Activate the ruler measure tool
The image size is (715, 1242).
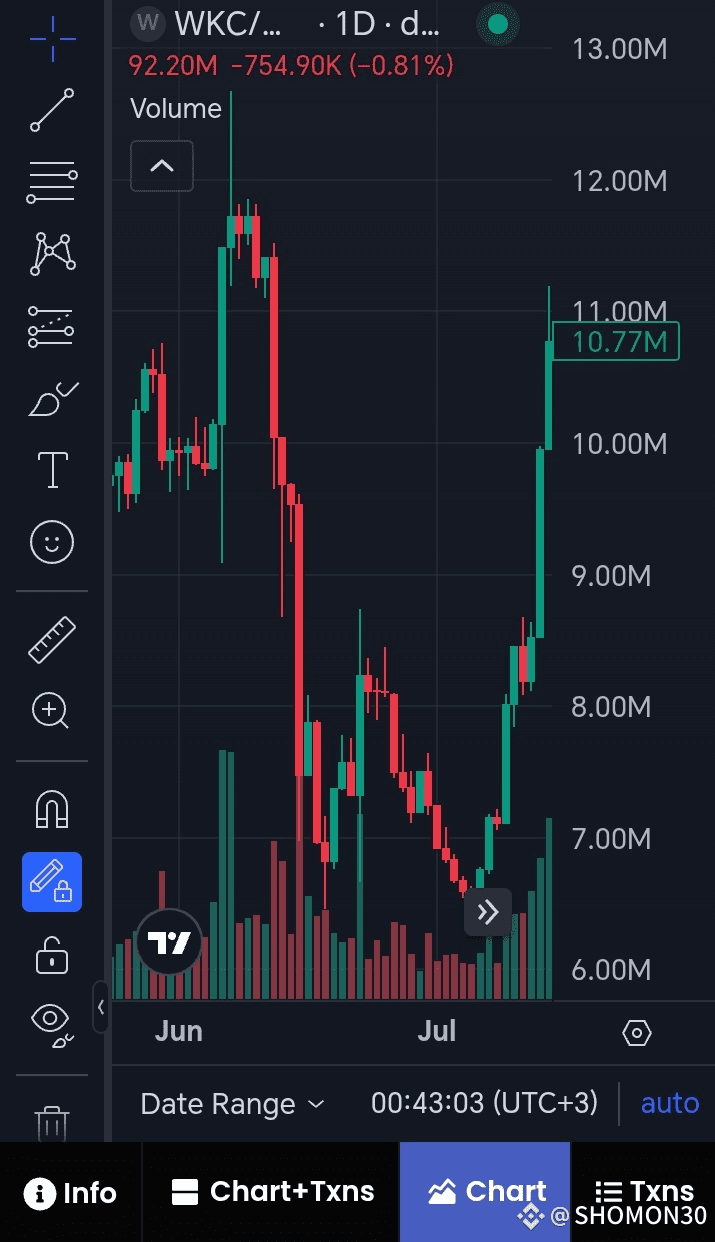coord(52,640)
